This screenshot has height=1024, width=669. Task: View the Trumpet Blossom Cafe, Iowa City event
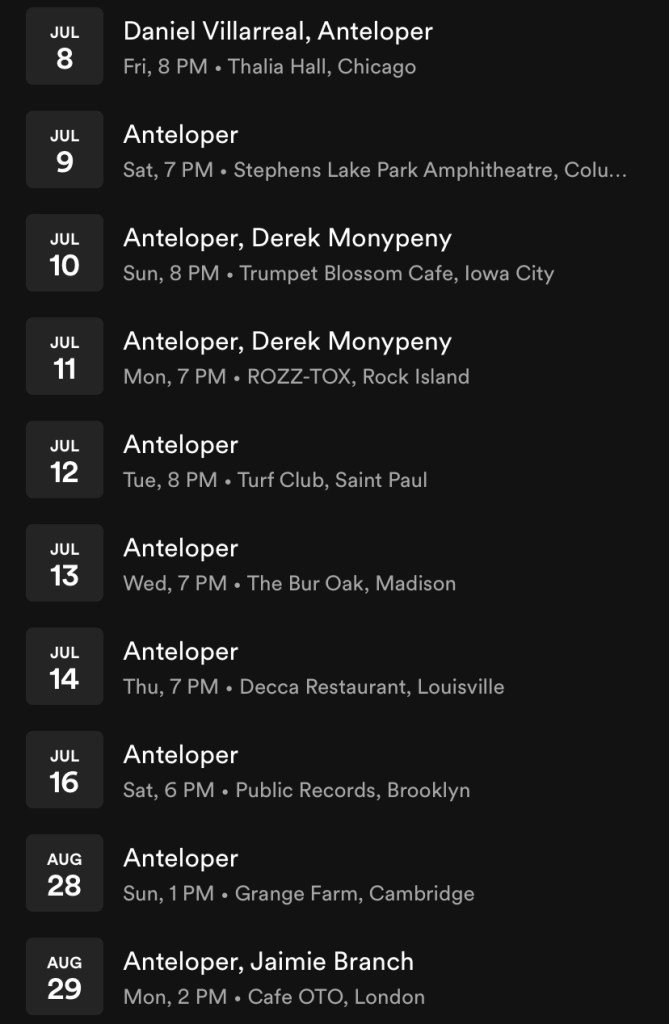(x=338, y=254)
